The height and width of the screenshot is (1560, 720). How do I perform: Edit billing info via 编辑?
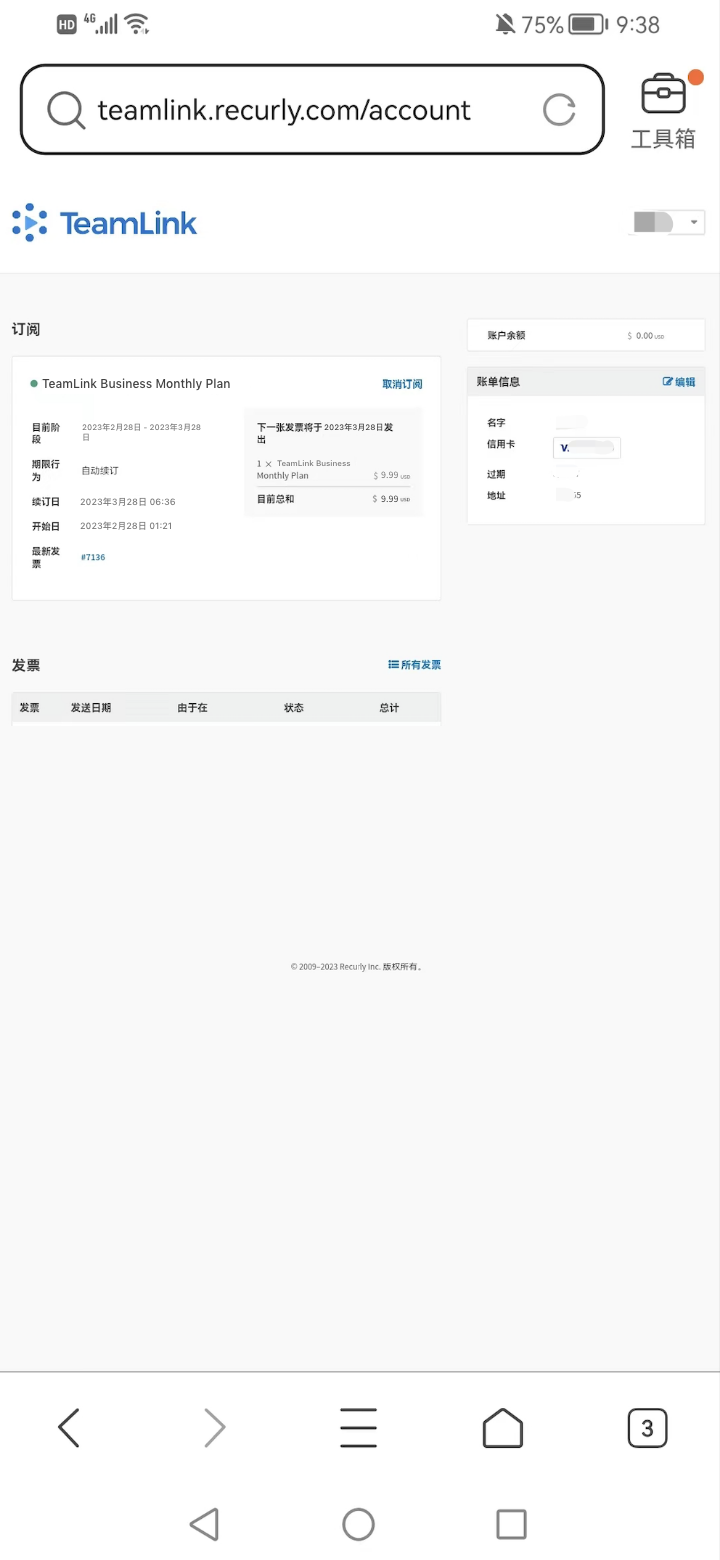click(x=679, y=382)
